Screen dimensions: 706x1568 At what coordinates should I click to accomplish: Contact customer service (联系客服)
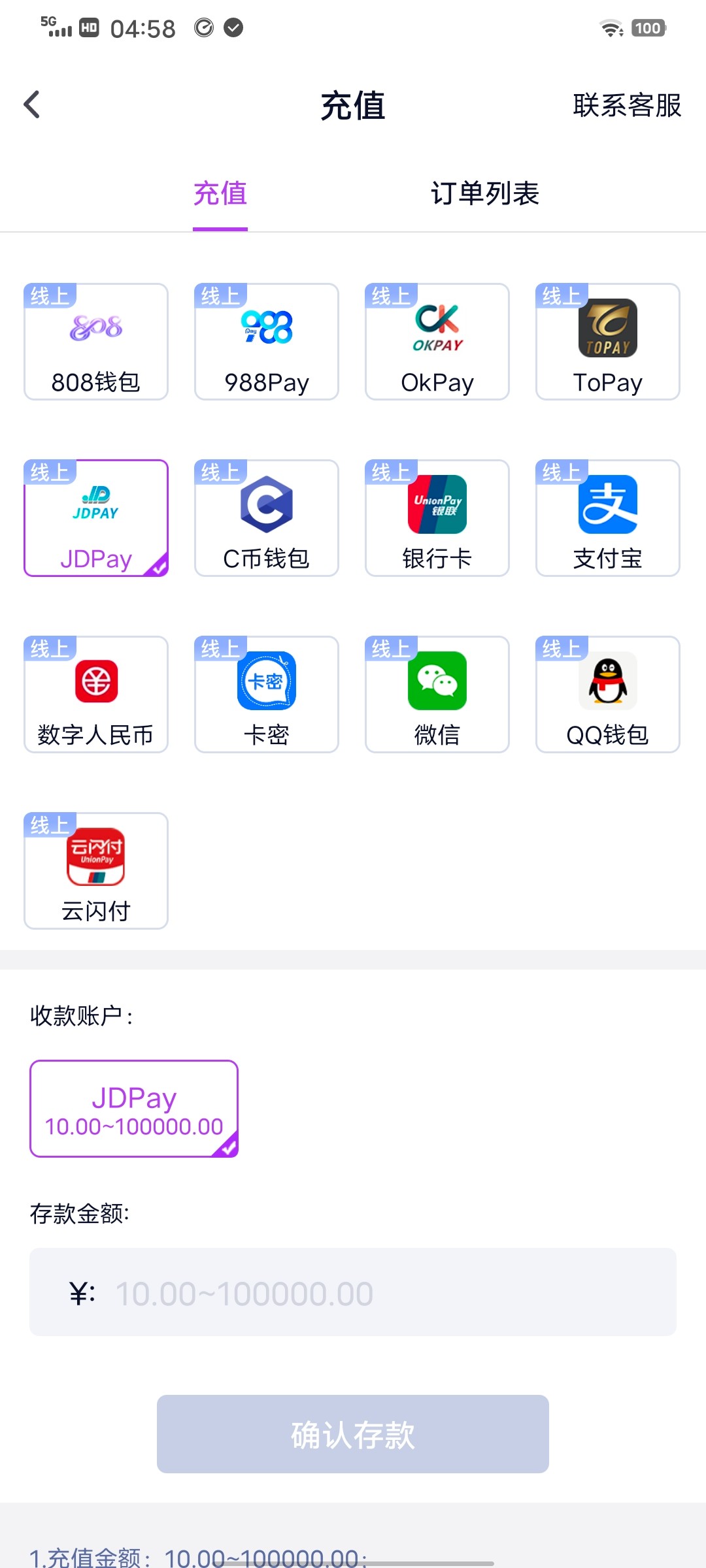point(627,105)
